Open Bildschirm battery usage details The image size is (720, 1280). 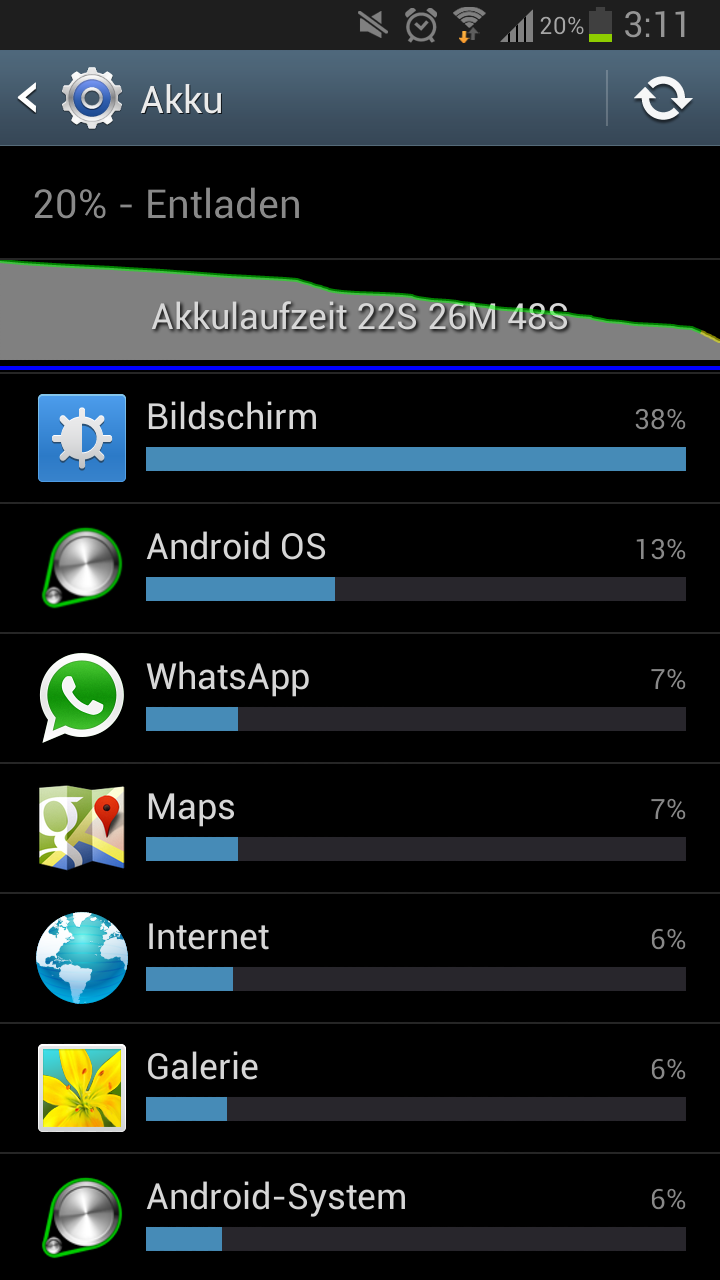point(360,438)
